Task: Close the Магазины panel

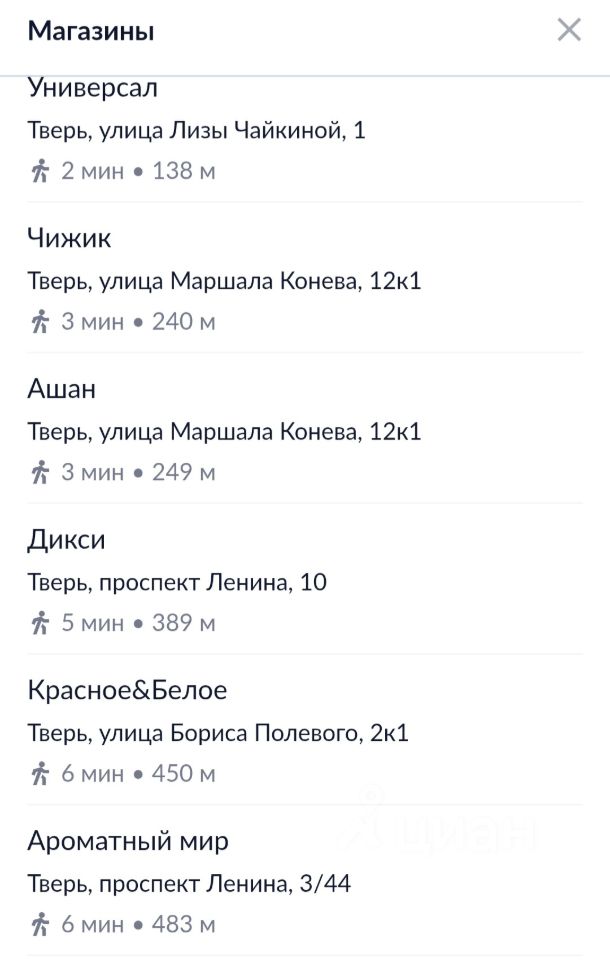Action: coord(569,30)
